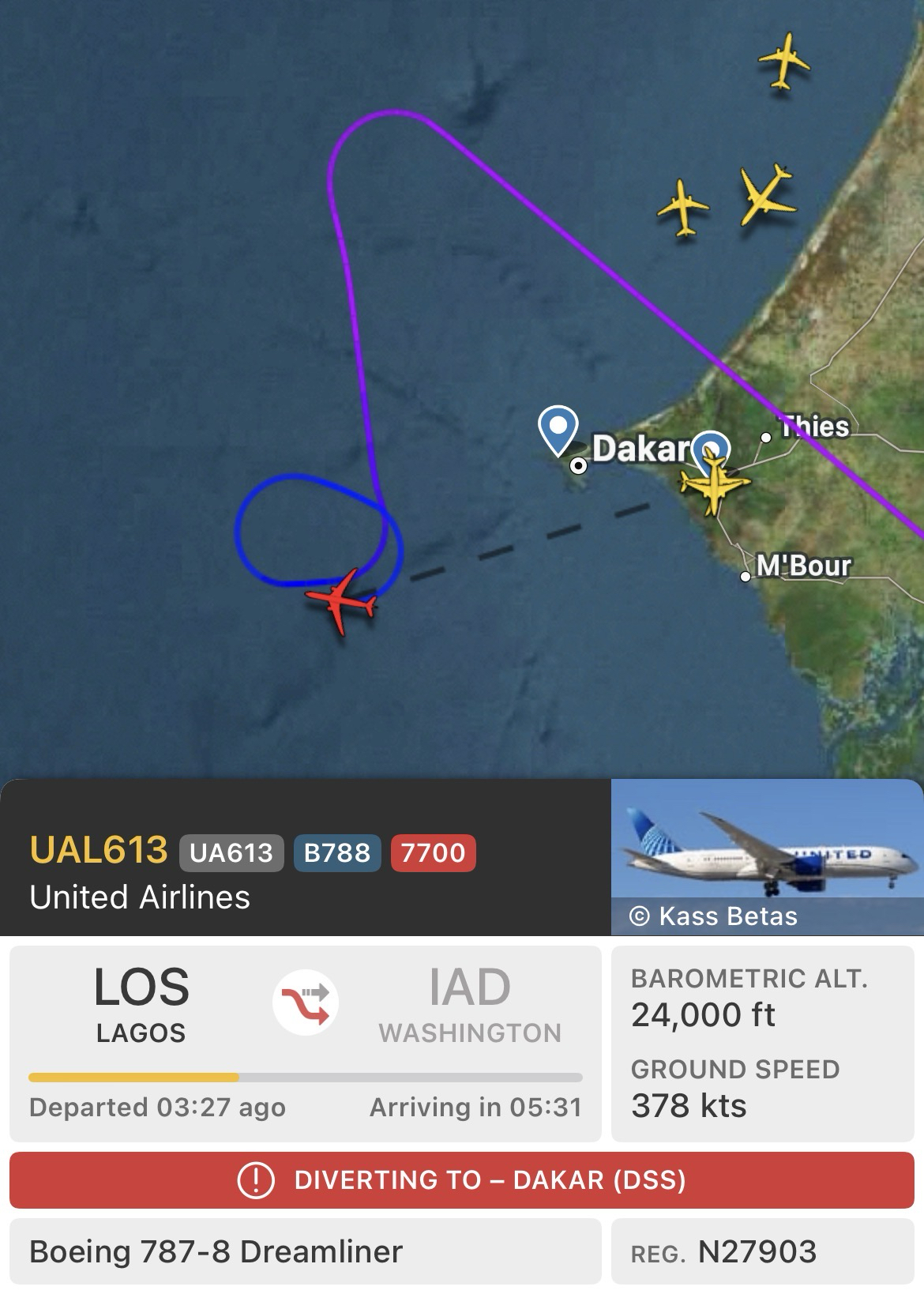Select the yellow aircraft near Thies

click(x=715, y=482)
